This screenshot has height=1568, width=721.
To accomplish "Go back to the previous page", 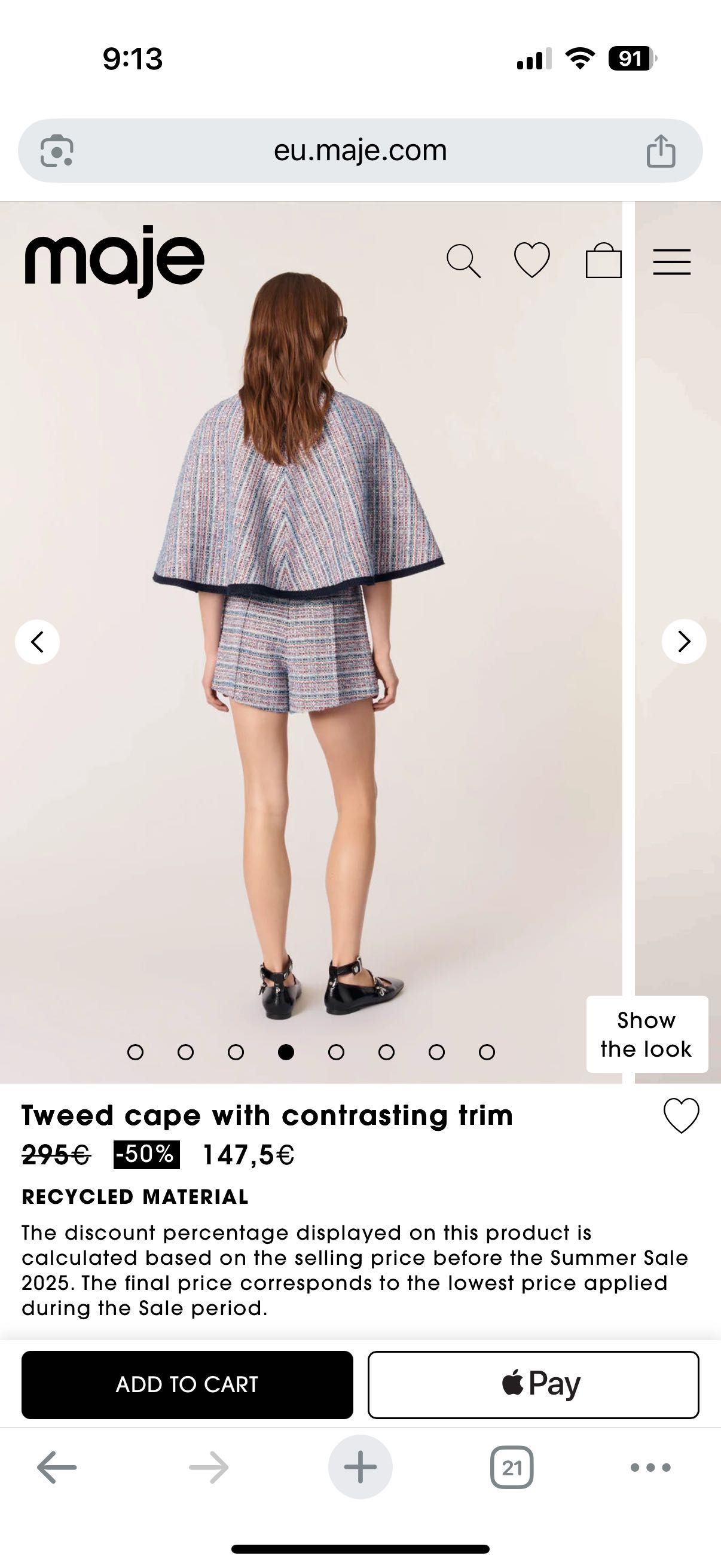I will (57, 1468).
